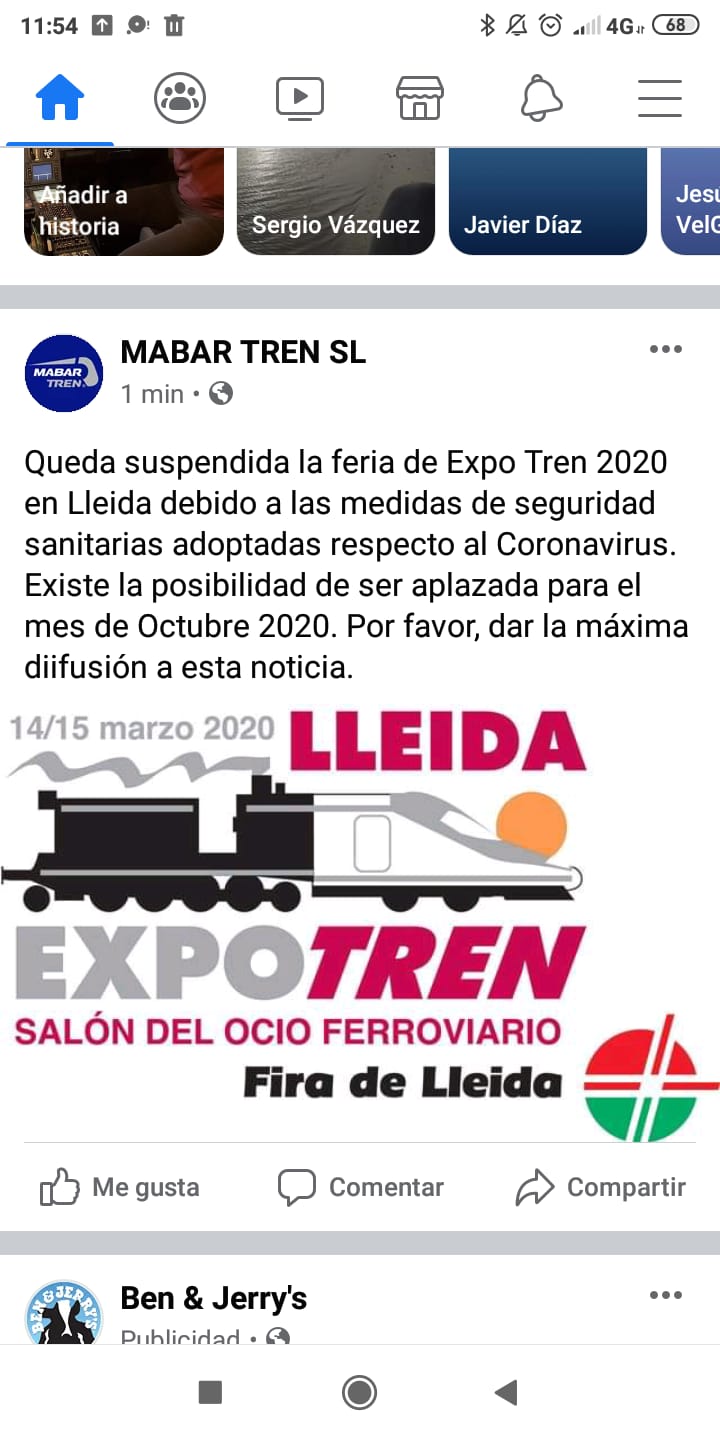
Task: Open the Marketplace tab
Action: pos(420,98)
